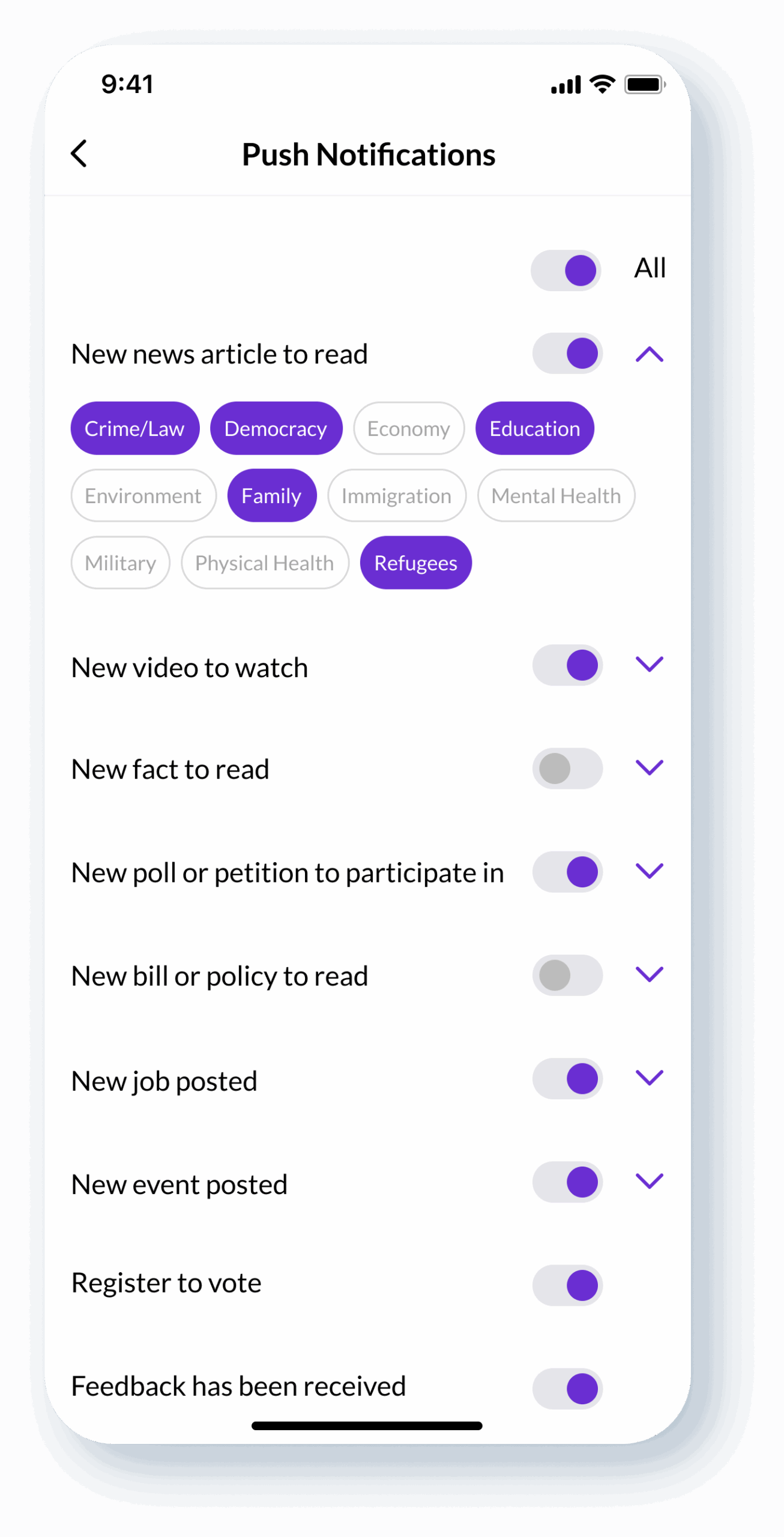784x1537 pixels.
Task: Expand New job posted options
Action: pyautogui.click(x=649, y=1078)
